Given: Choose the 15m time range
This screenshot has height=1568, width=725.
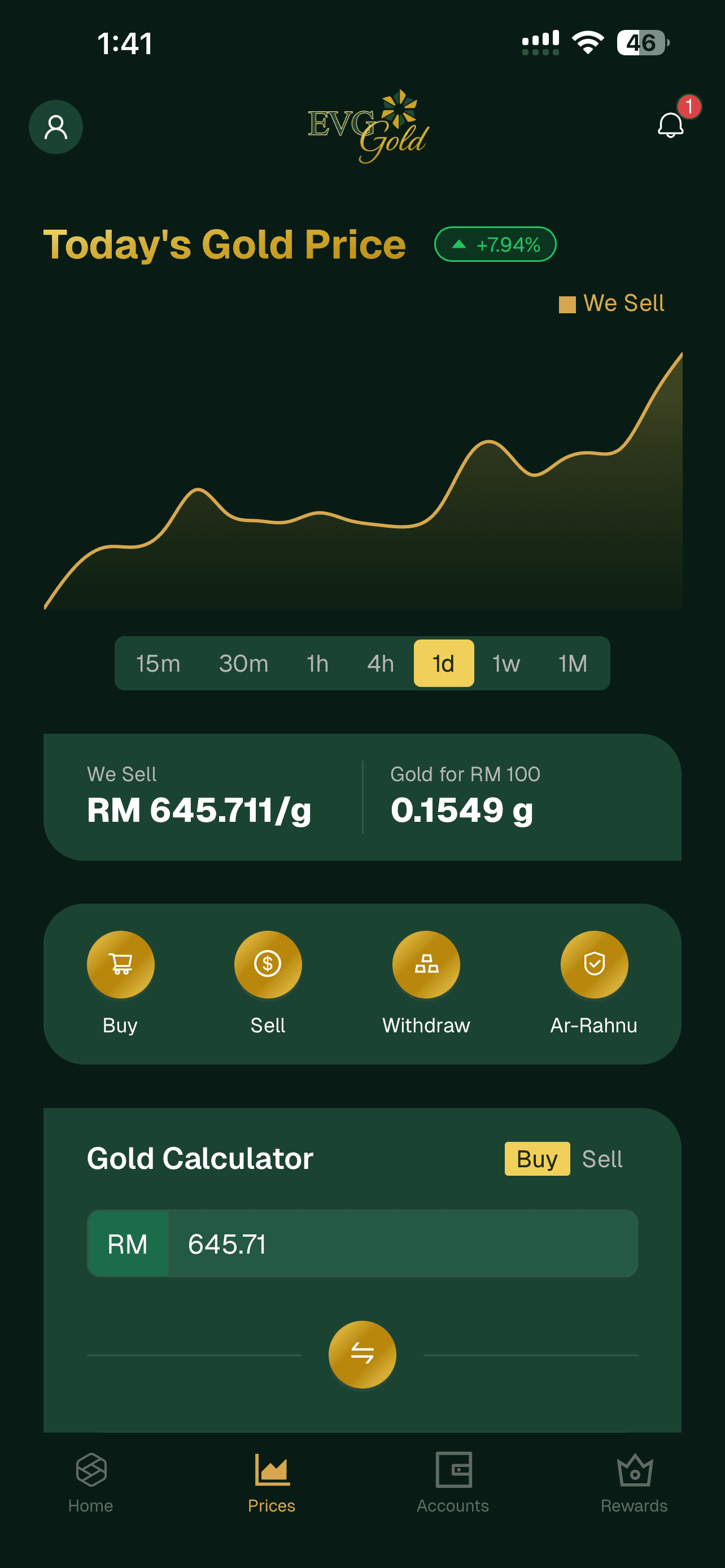Looking at the screenshot, I should (158, 663).
